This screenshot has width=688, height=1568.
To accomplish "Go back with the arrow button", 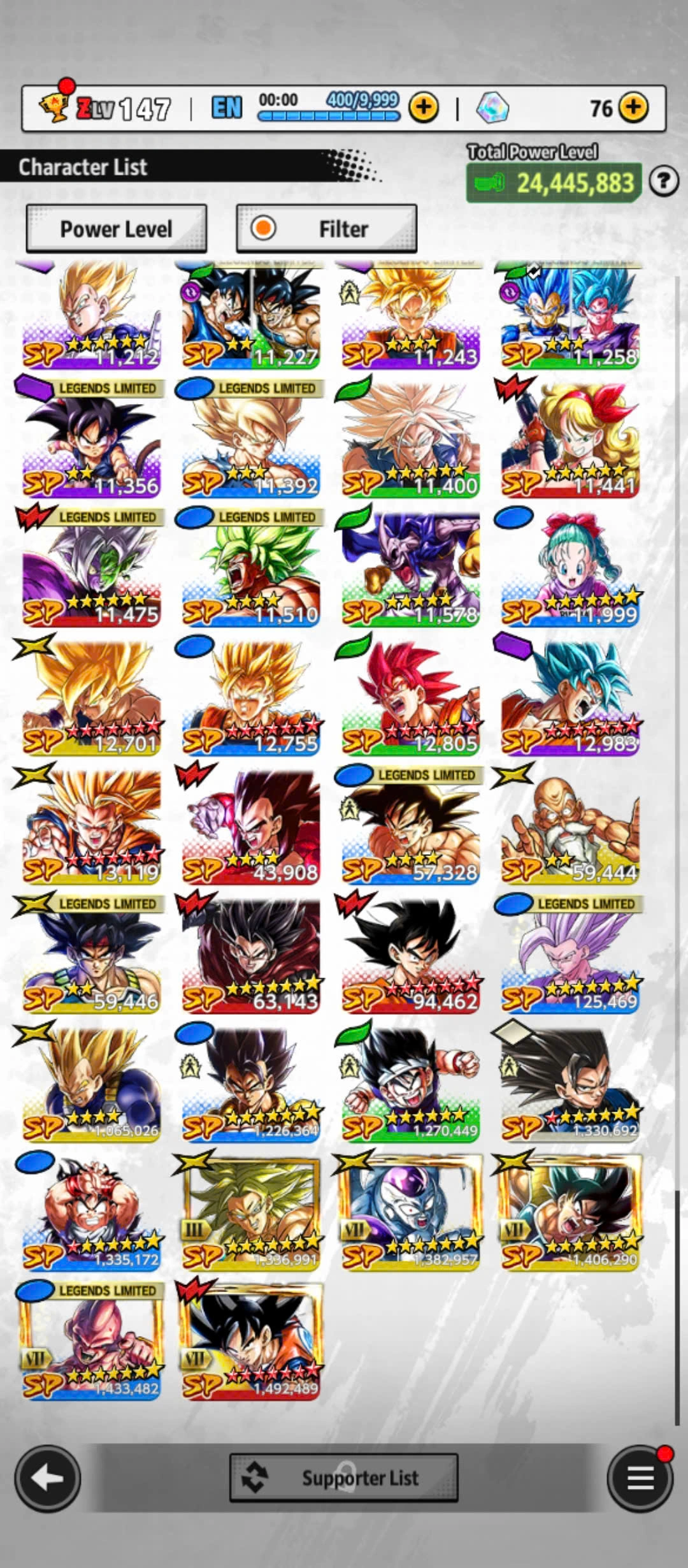I will tap(48, 1477).
